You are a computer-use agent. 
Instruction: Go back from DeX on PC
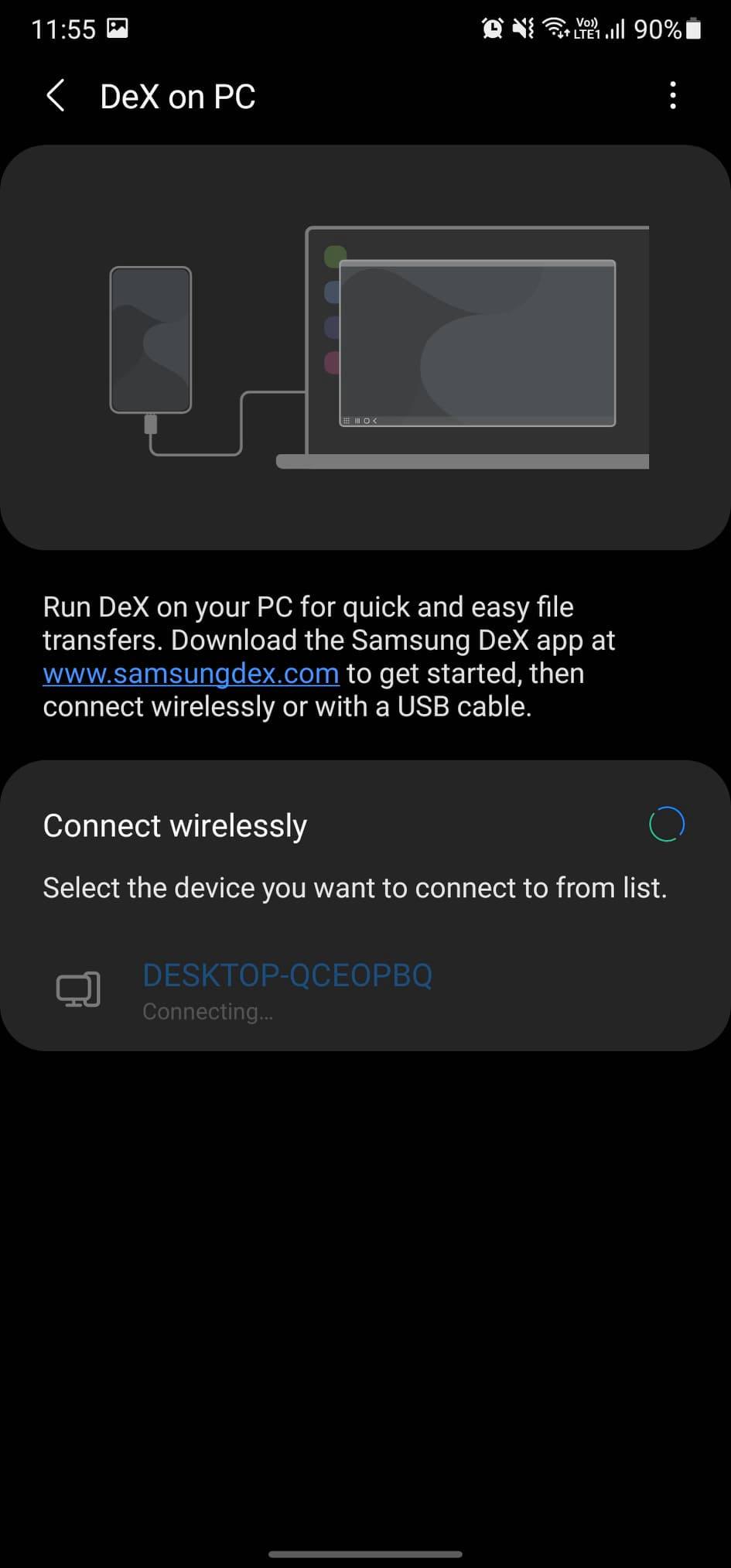pyautogui.click(x=56, y=96)
